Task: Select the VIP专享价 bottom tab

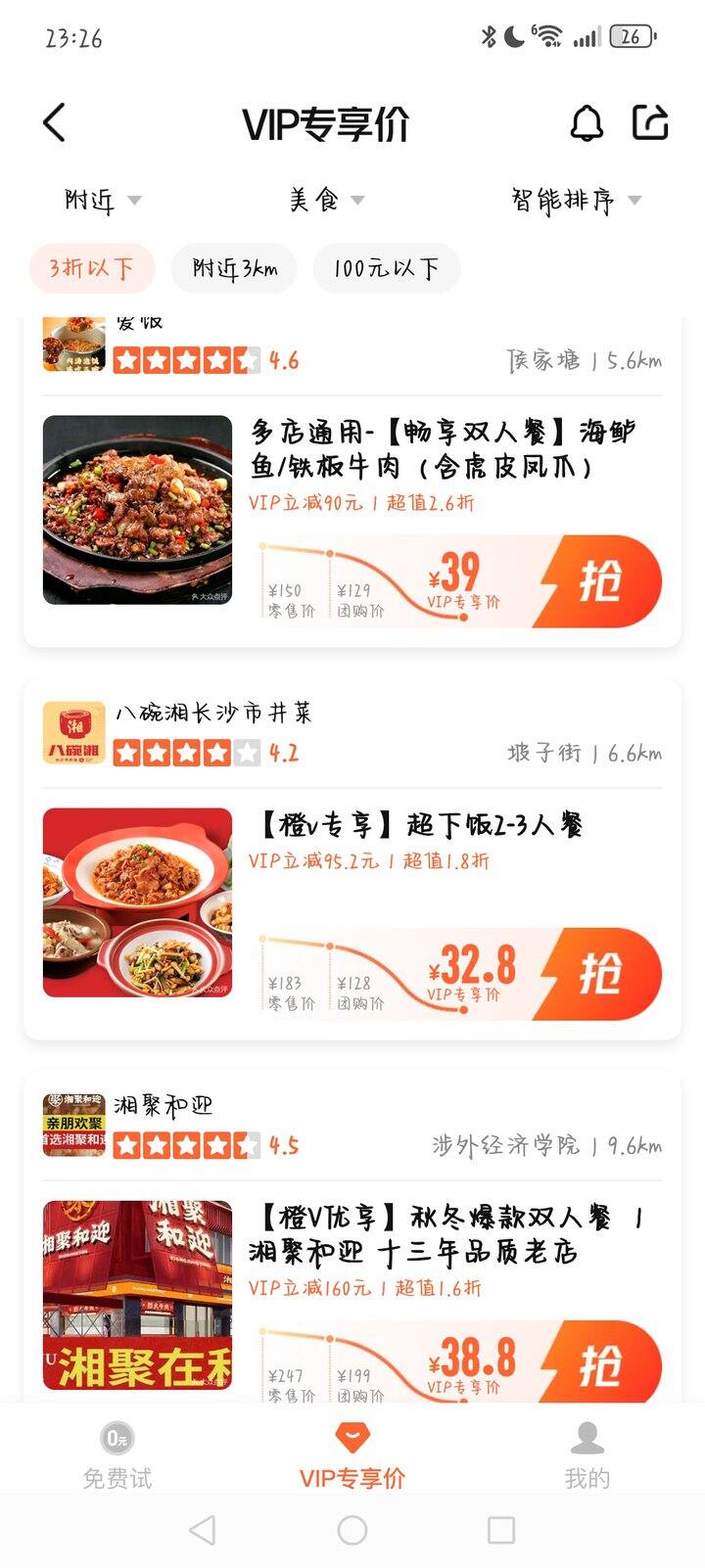Action: point(352,1455)
